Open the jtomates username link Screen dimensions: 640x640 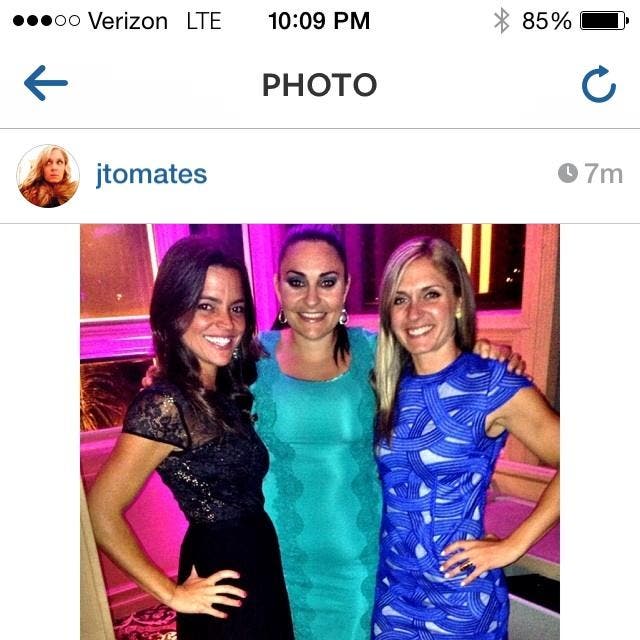click(x=151, y=175)
